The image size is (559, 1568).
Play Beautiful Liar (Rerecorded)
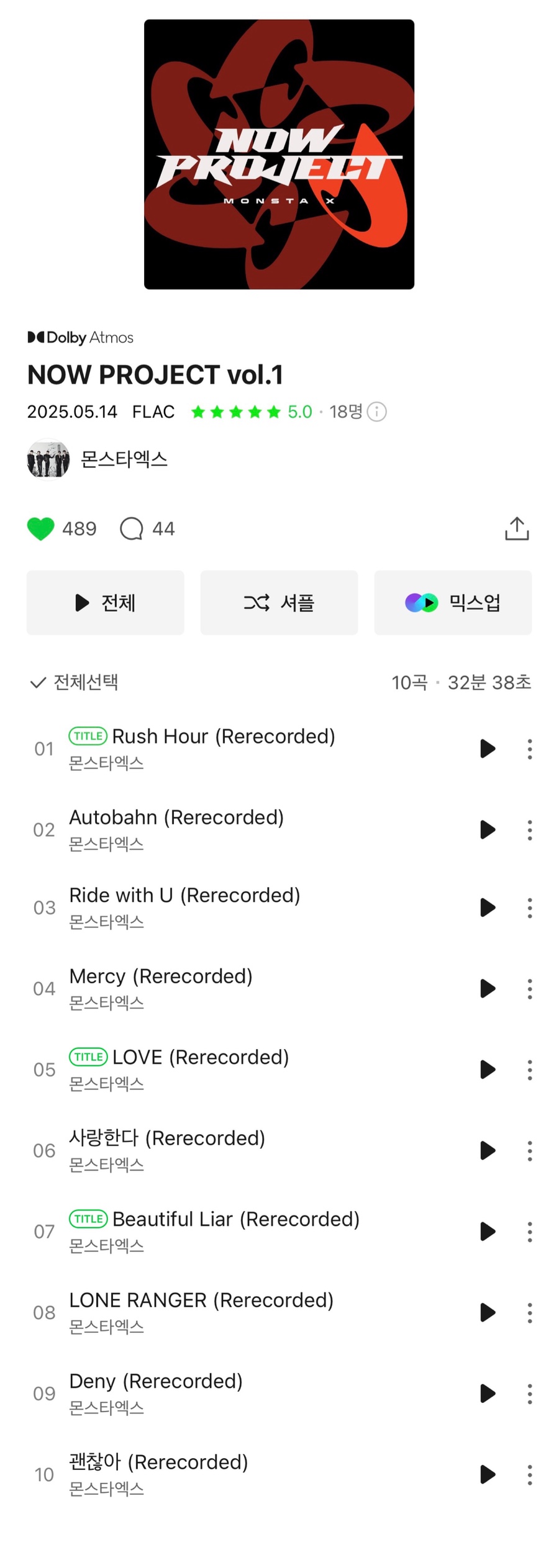point(488,1232)
